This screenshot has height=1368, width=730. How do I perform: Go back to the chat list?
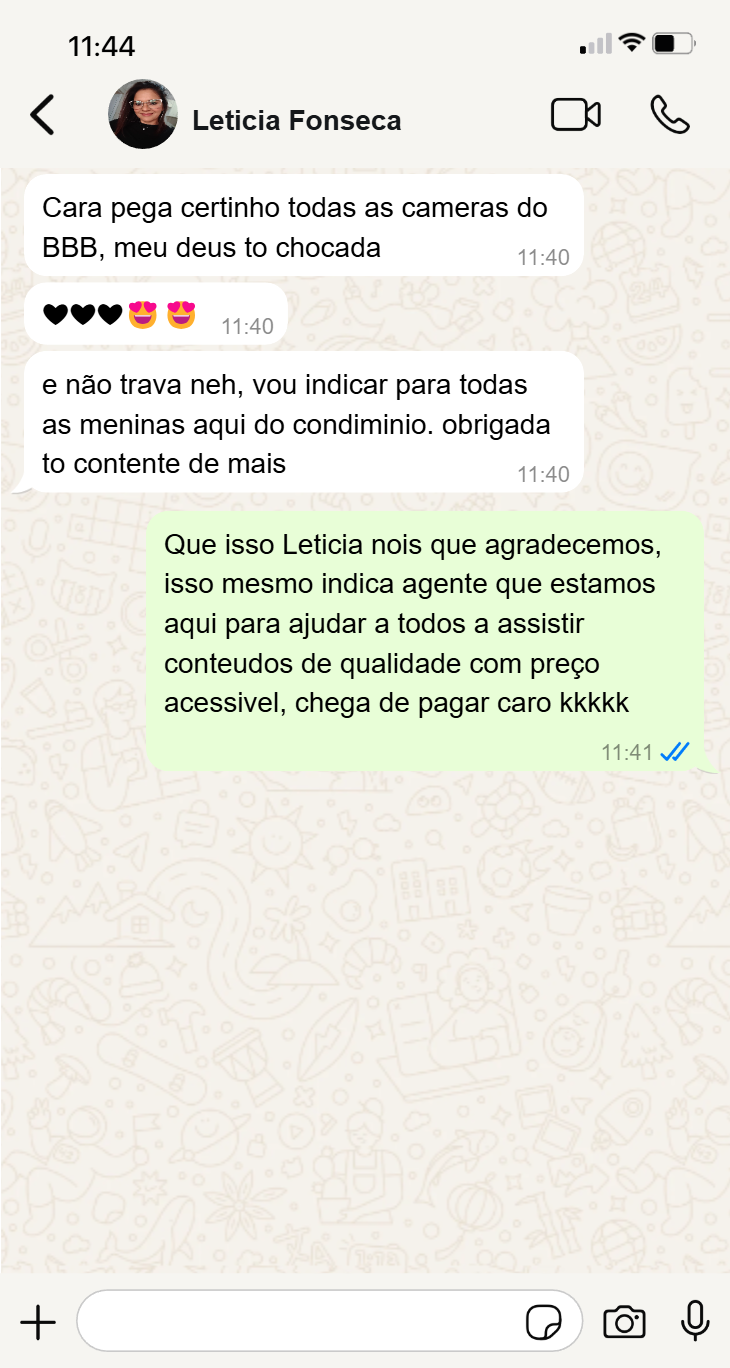point(42,115)
